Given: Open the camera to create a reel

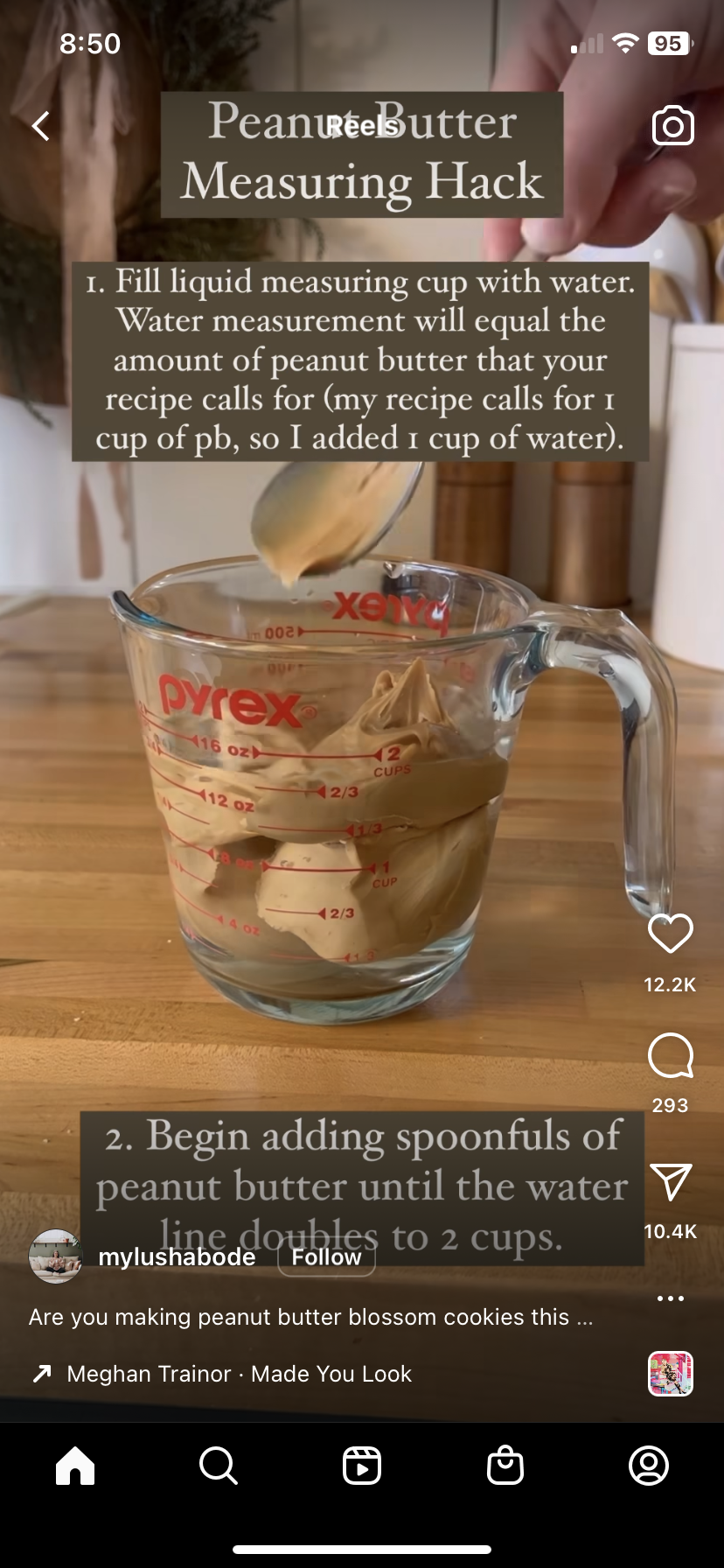Looking at the screenshot, I should point(672,126).
